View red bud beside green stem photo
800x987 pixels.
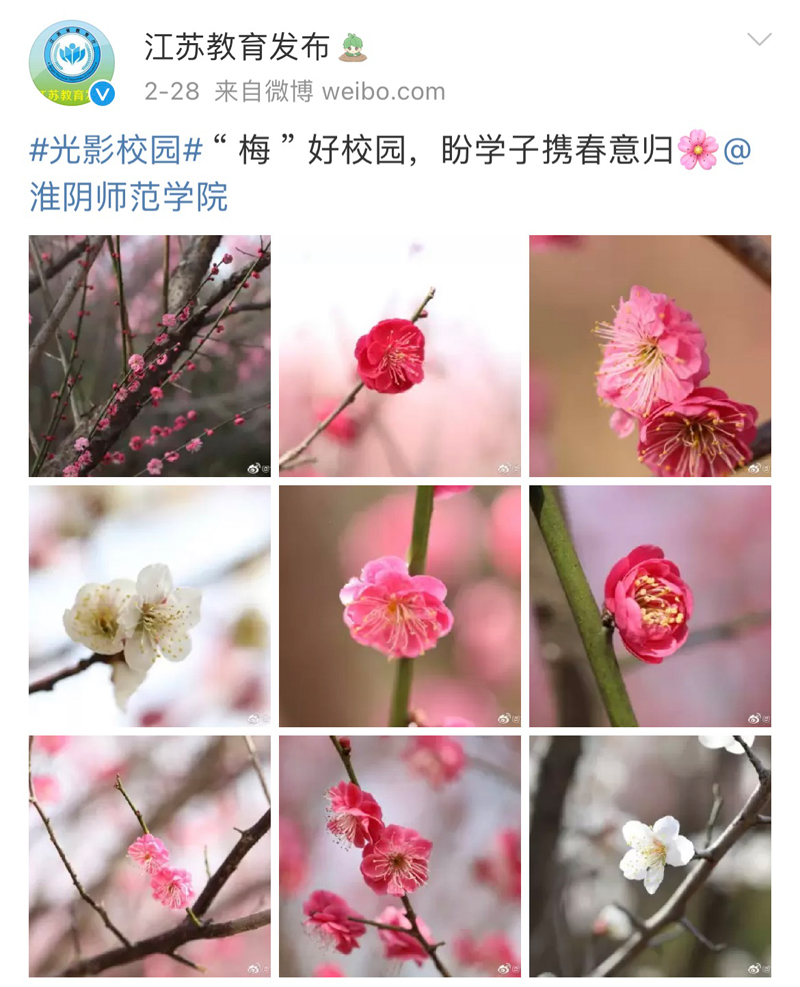[650, 606]
